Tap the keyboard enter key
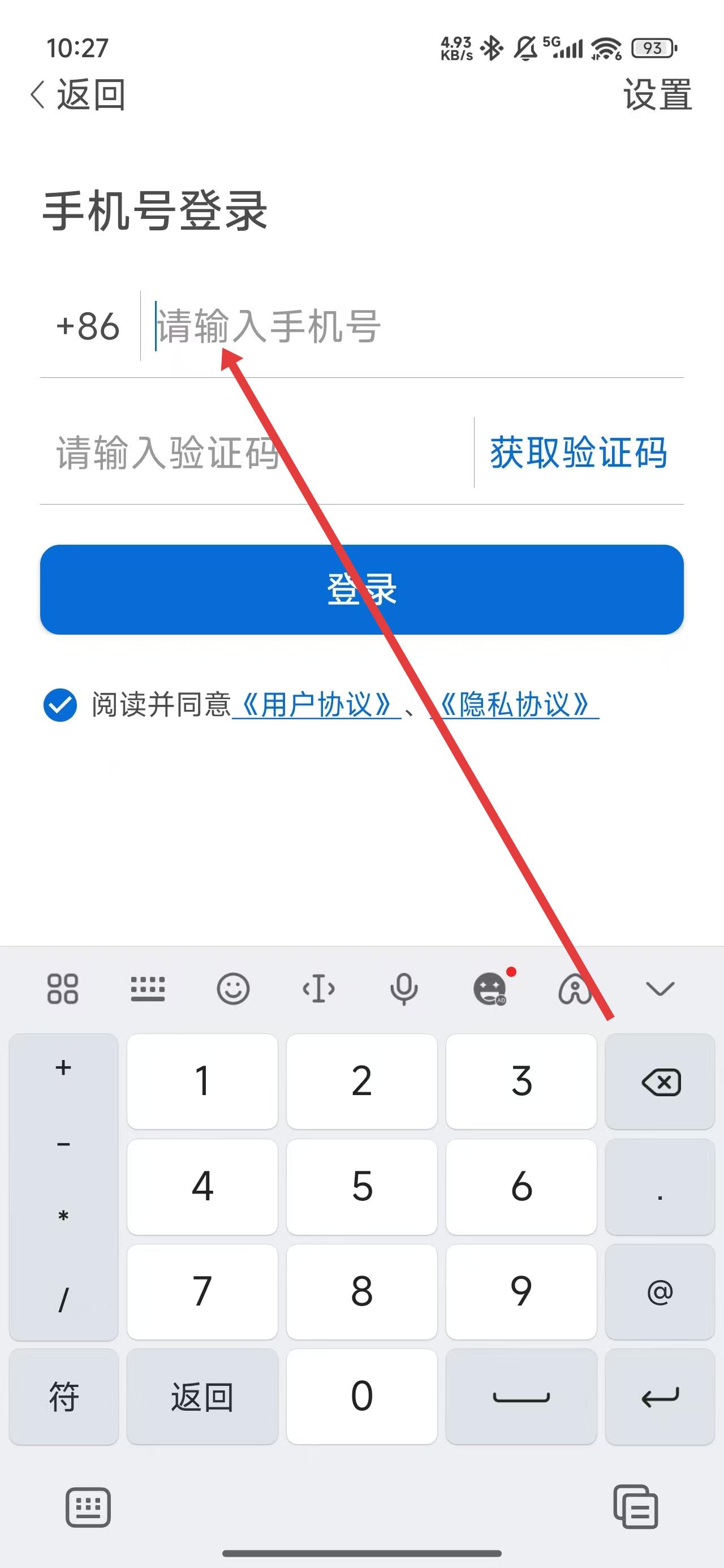 pos(660,1397)
